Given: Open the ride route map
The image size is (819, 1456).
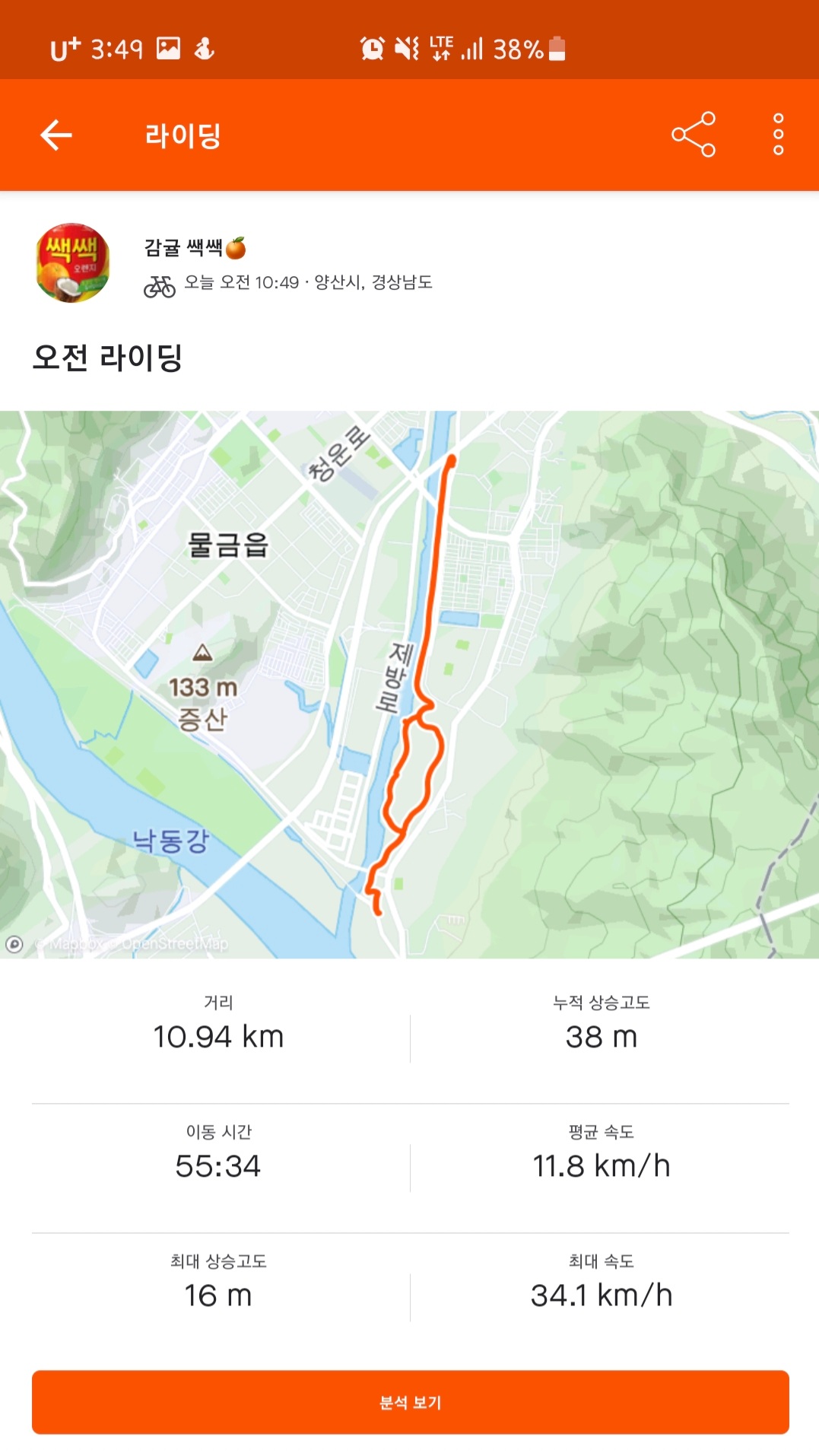Looking at the screenshot, I should point(409,683).
